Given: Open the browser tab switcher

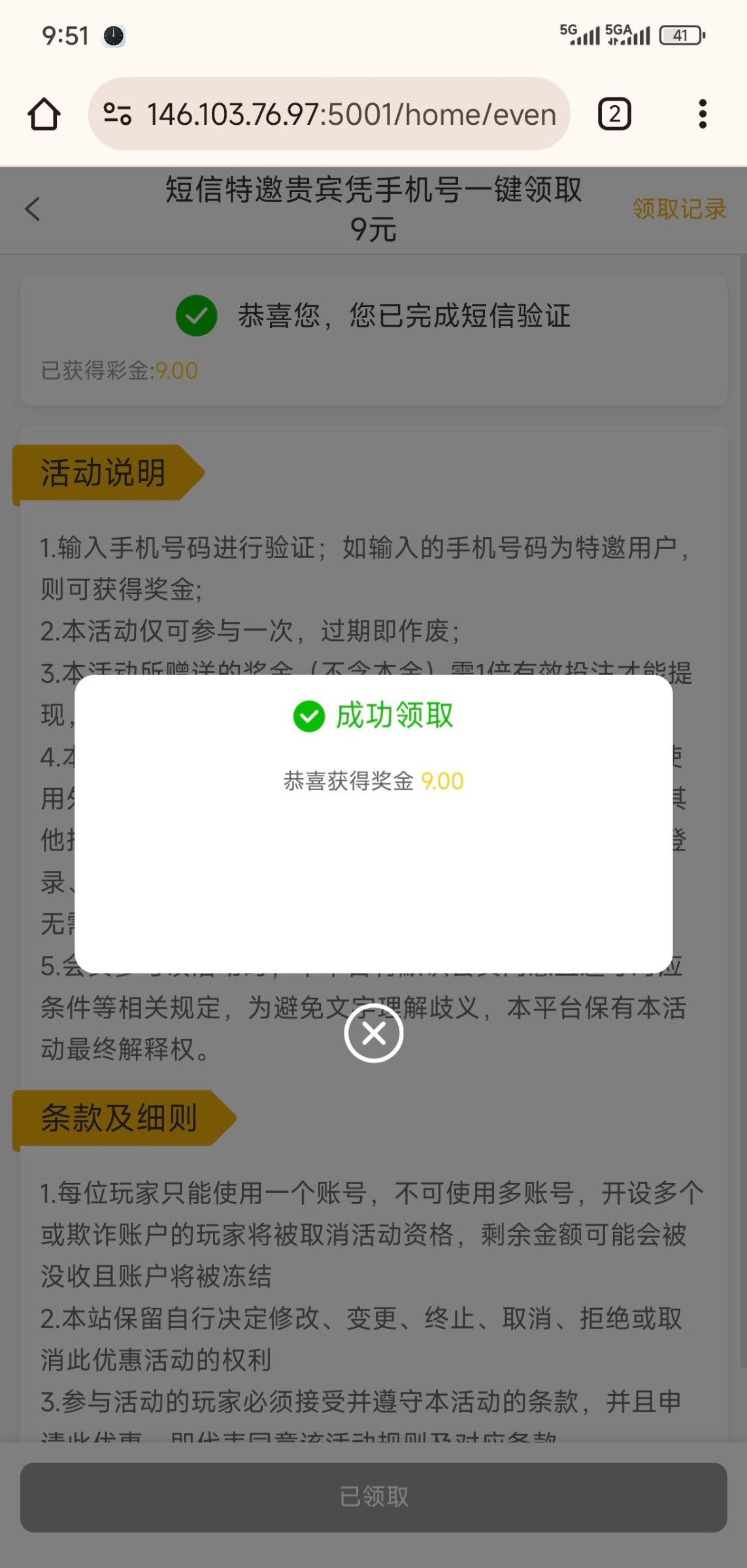Looking at the screenshot, I should pos(614,114).
